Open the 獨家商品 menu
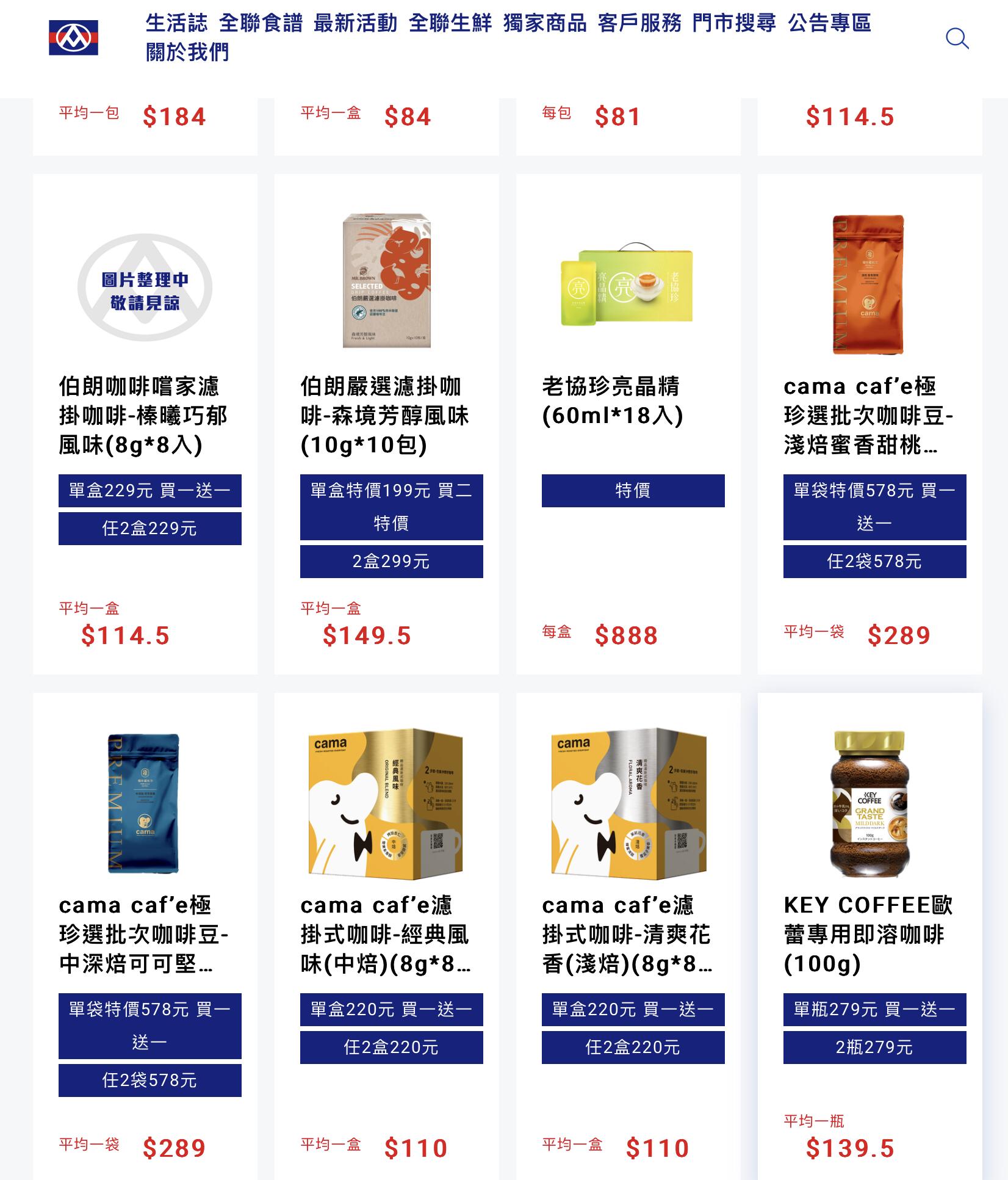 click(x=545, y=23)
